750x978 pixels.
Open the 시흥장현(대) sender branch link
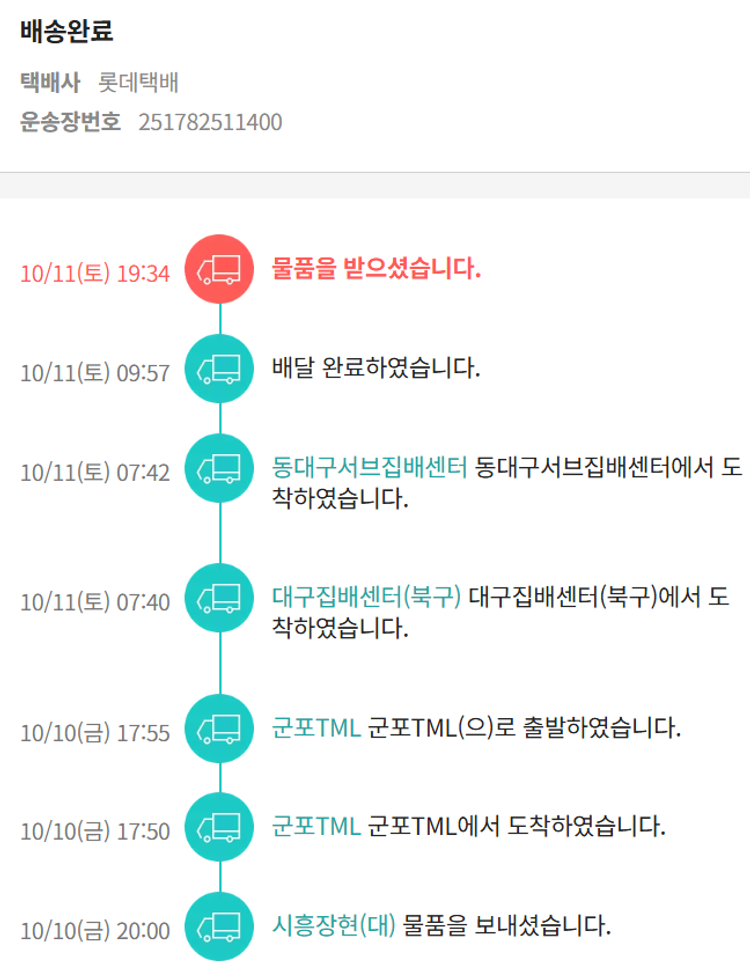(x=334, y=925)
